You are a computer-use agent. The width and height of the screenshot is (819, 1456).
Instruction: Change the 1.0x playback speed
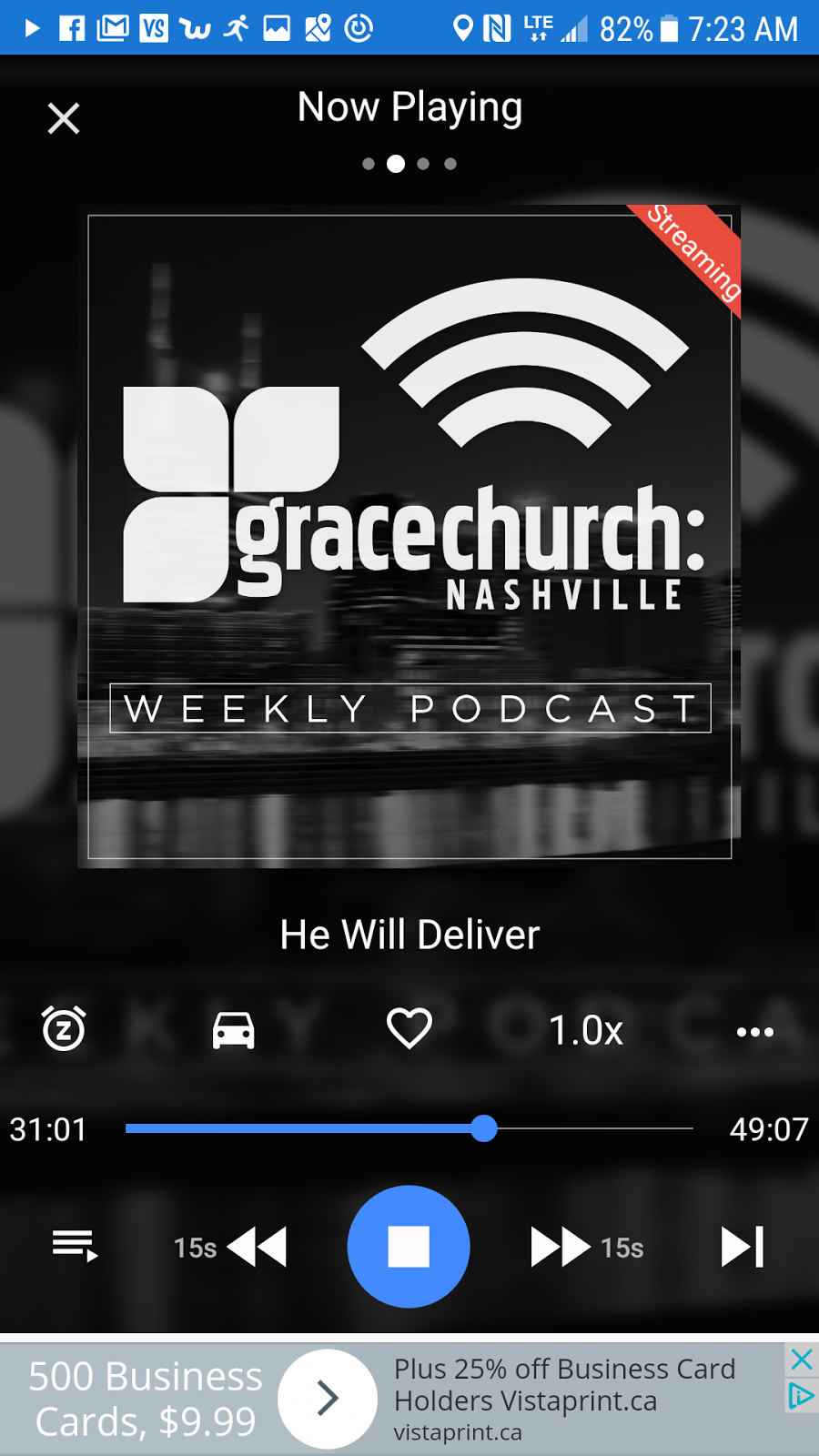coord(585,1031)
